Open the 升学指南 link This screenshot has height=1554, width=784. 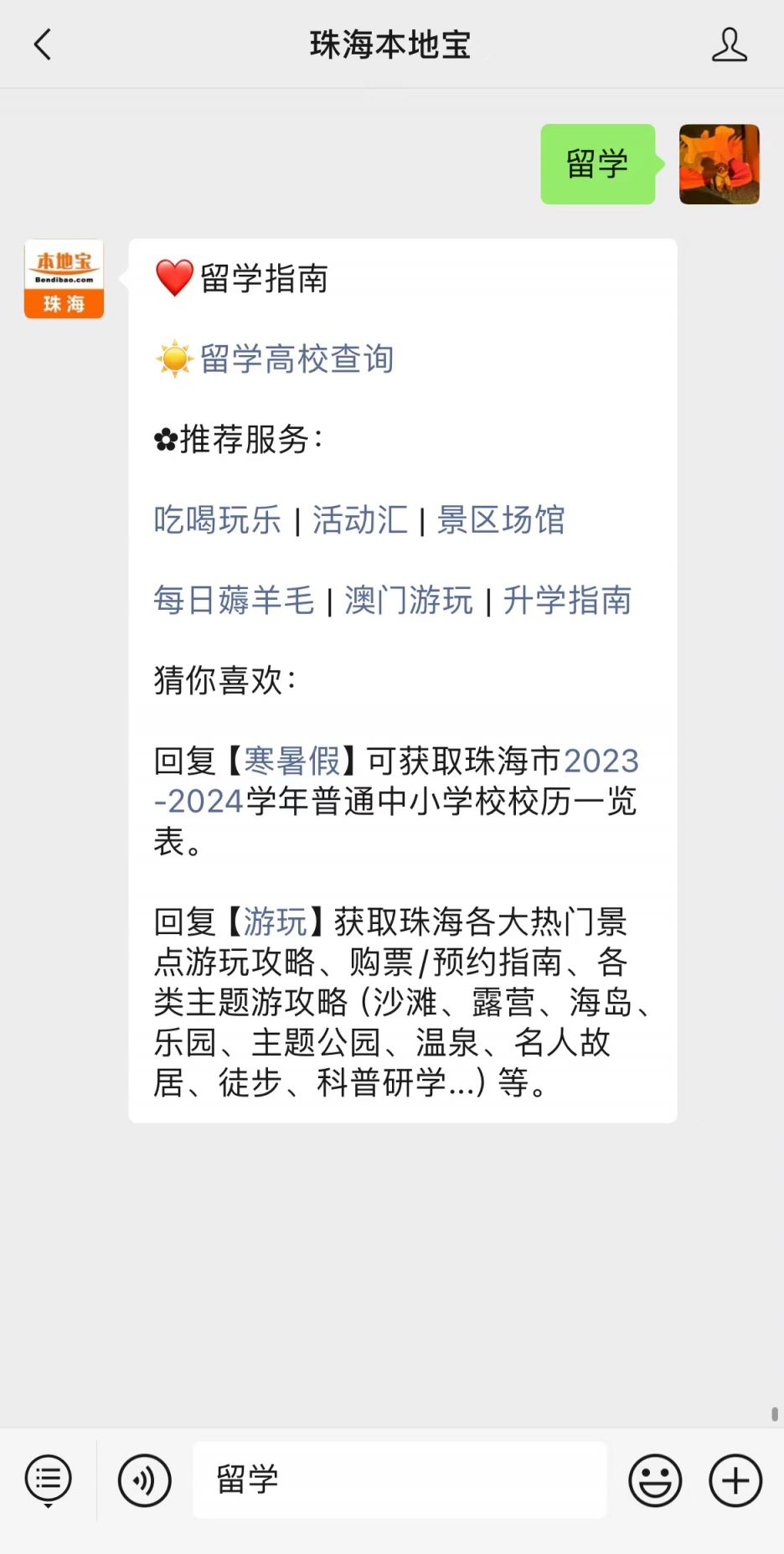(x=567, y=601)
